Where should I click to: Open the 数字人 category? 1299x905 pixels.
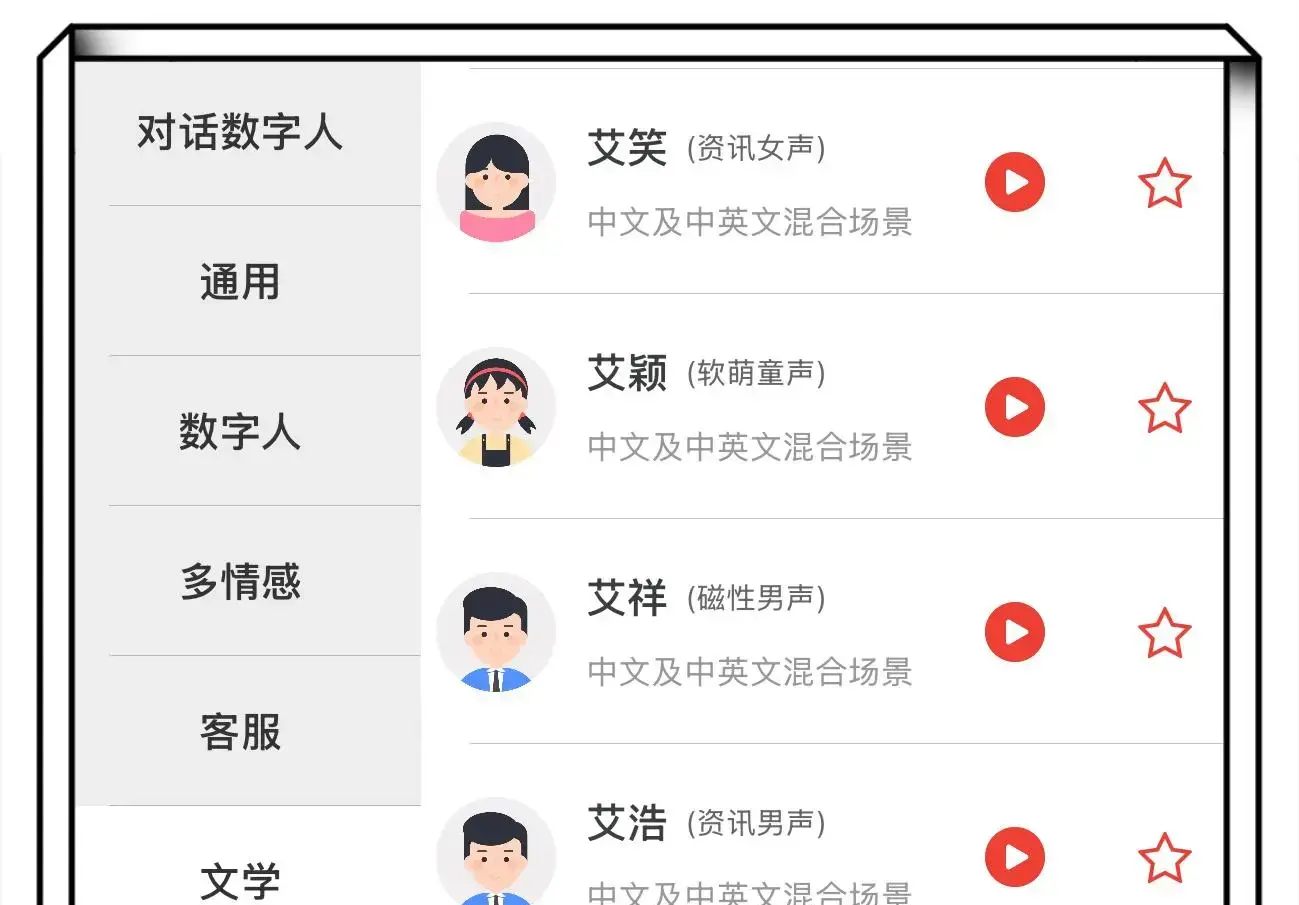click(240, 432)
